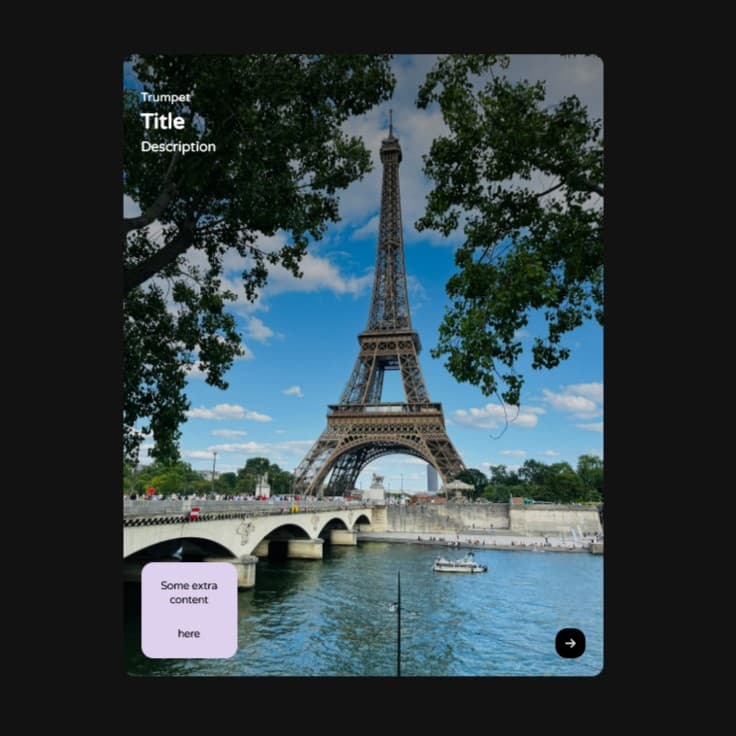736x736 pixels.
Task: Tap the black arrow button on the card
Action: (x=570, y=643)
